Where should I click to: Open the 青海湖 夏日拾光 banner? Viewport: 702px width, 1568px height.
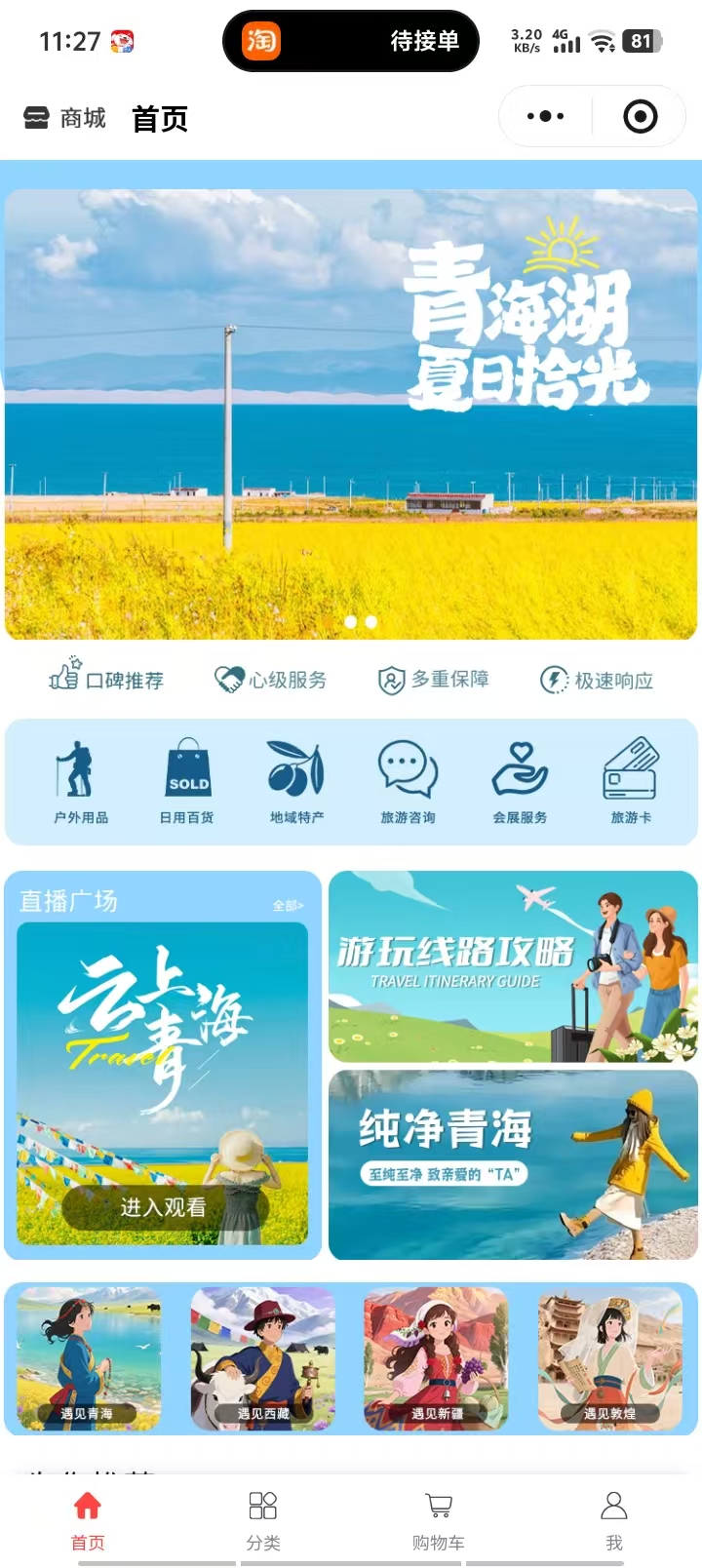(351, 414)
